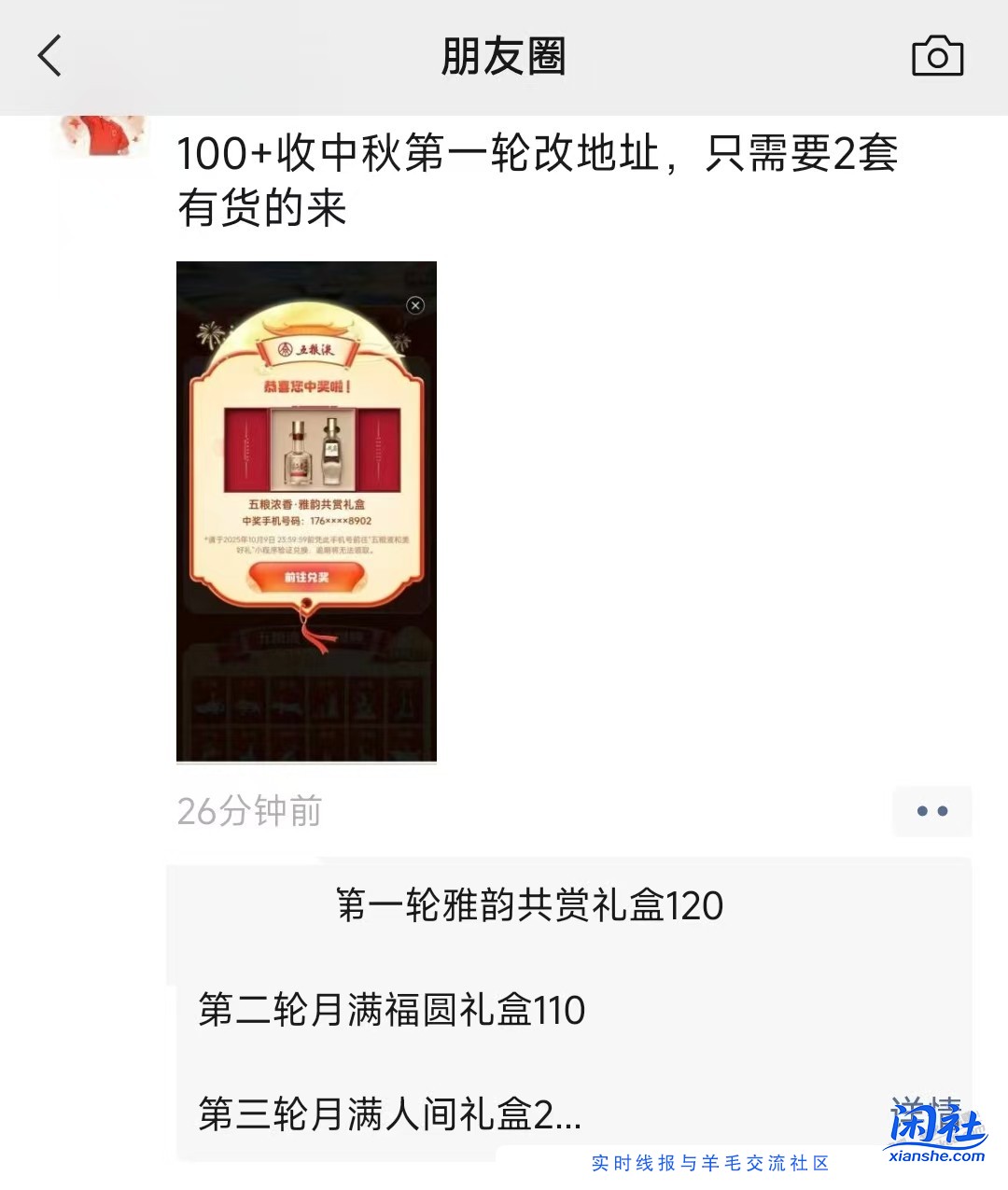Click the 实时线报与羊毛交流社区 text
This screenshot has height=1190, width=1008.
711,1164
